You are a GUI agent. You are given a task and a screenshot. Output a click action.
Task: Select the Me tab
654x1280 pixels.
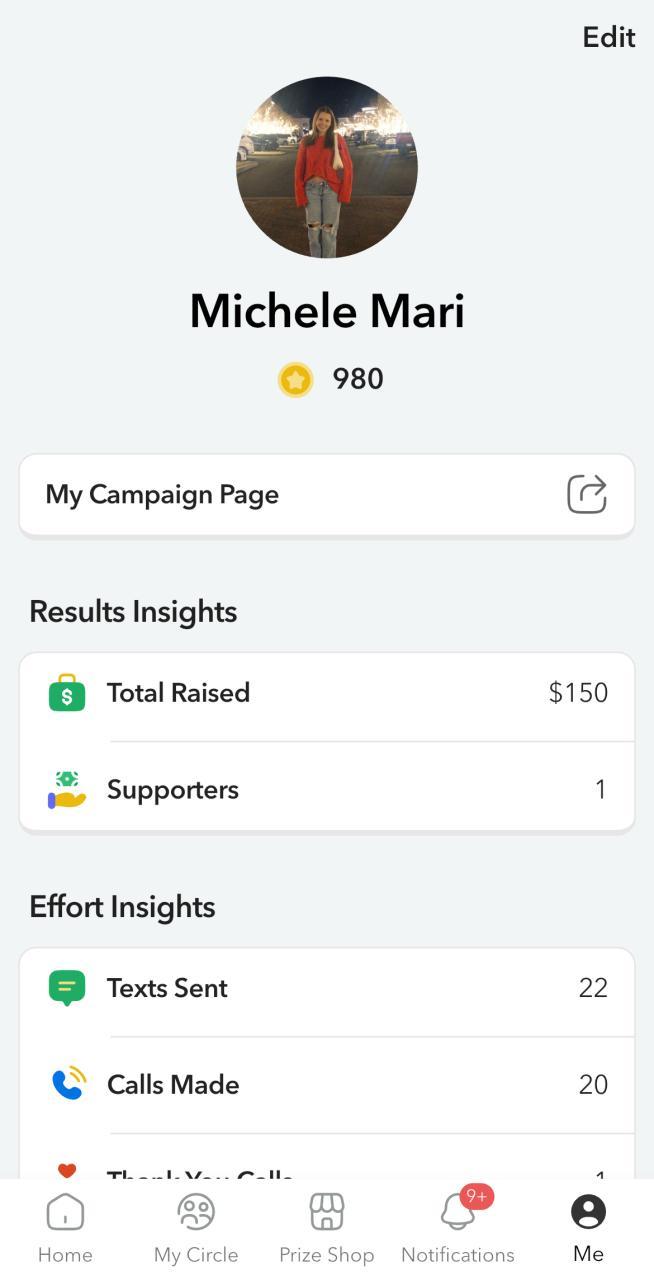tap(588, 1228)
